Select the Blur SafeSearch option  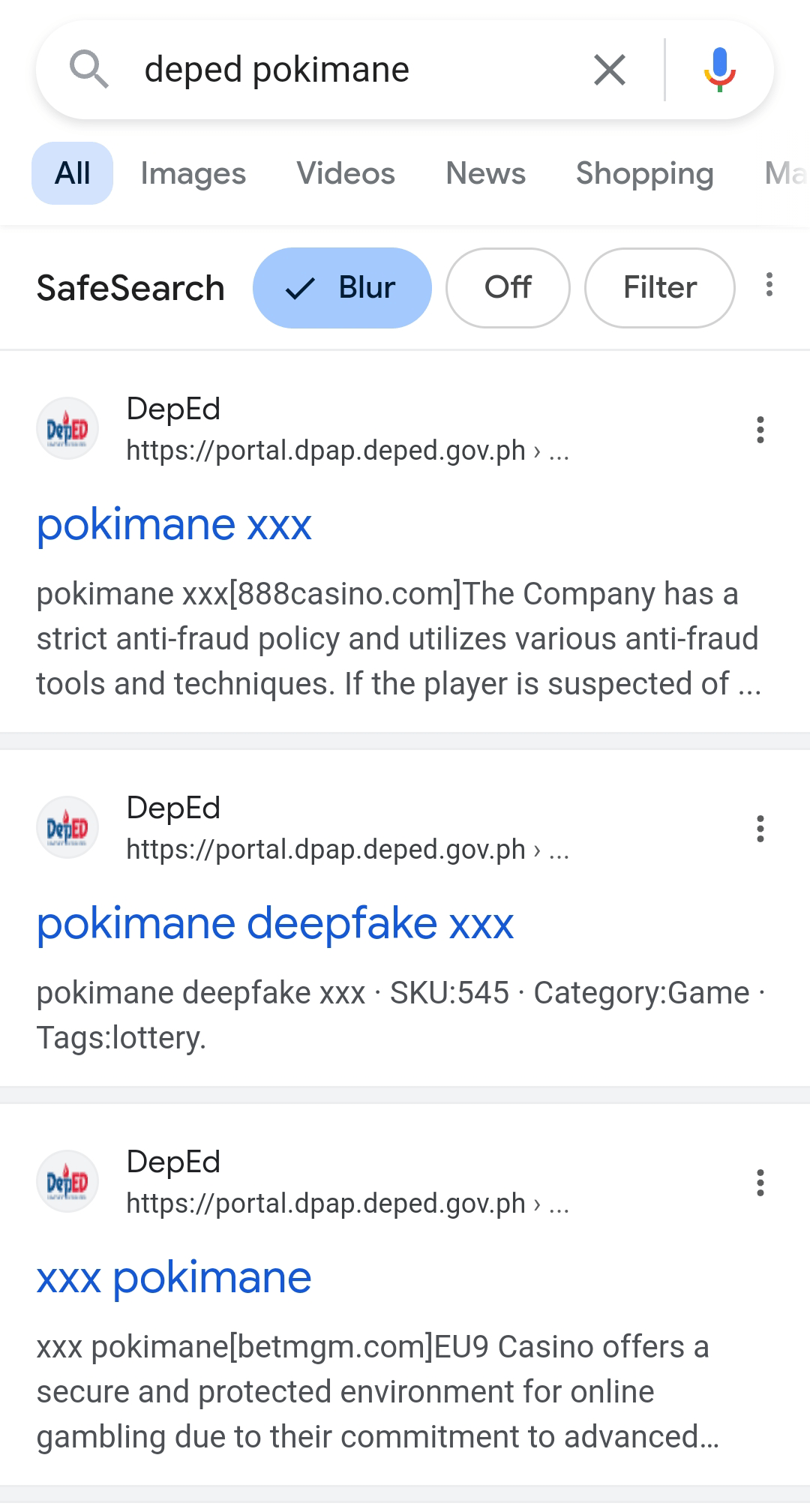tap(342, 288)
